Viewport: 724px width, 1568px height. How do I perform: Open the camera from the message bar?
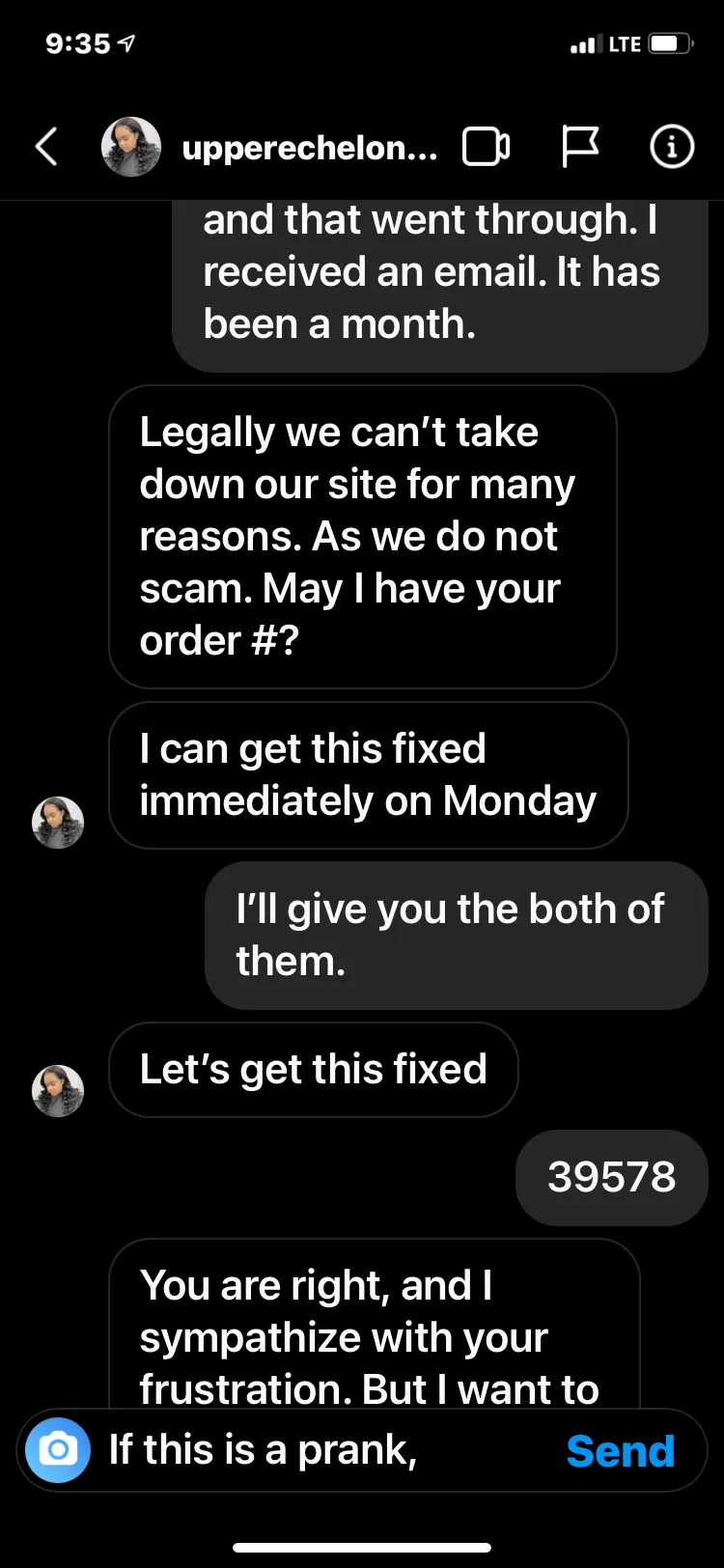tap(58, 1450)
